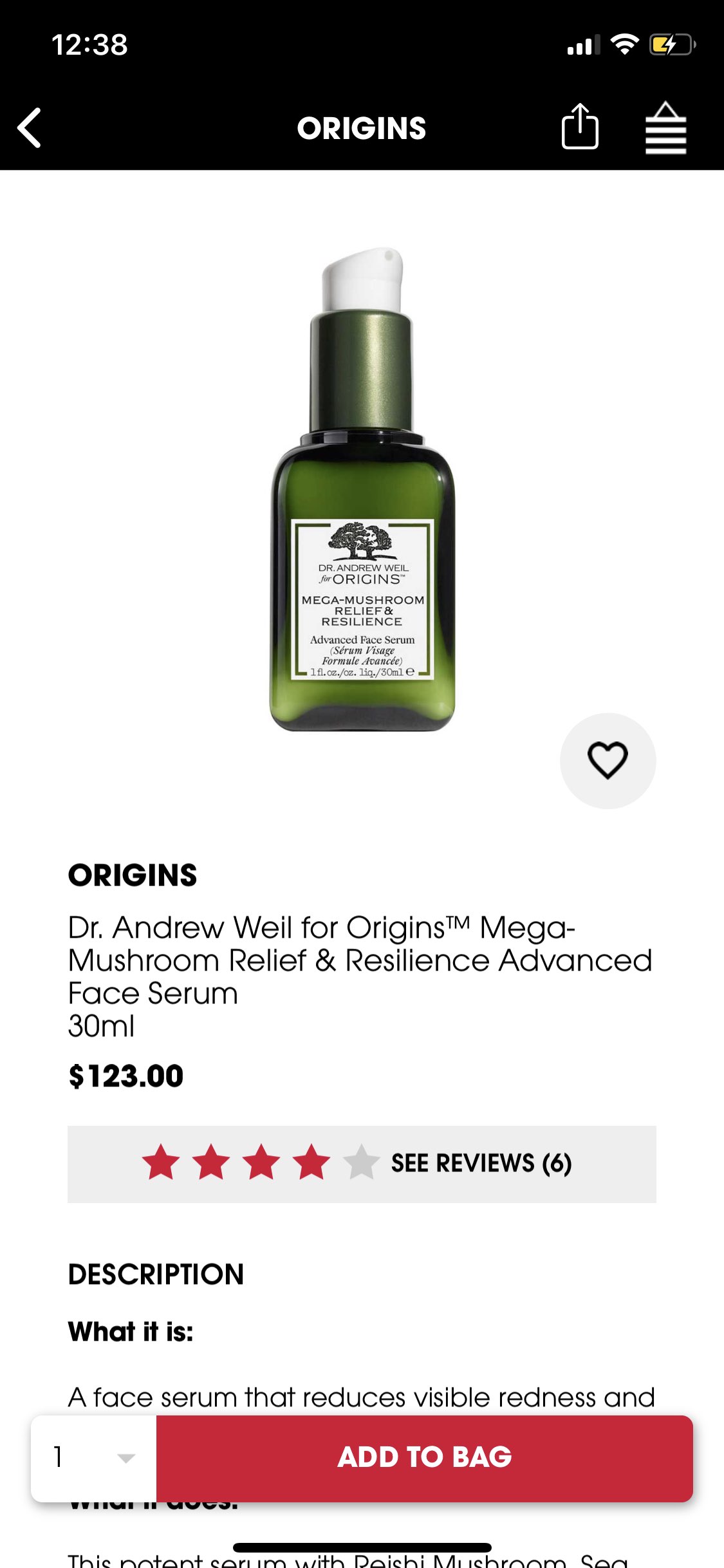
Task: Add the serum to wishlist with the heart icon
Action: point(608,760)
